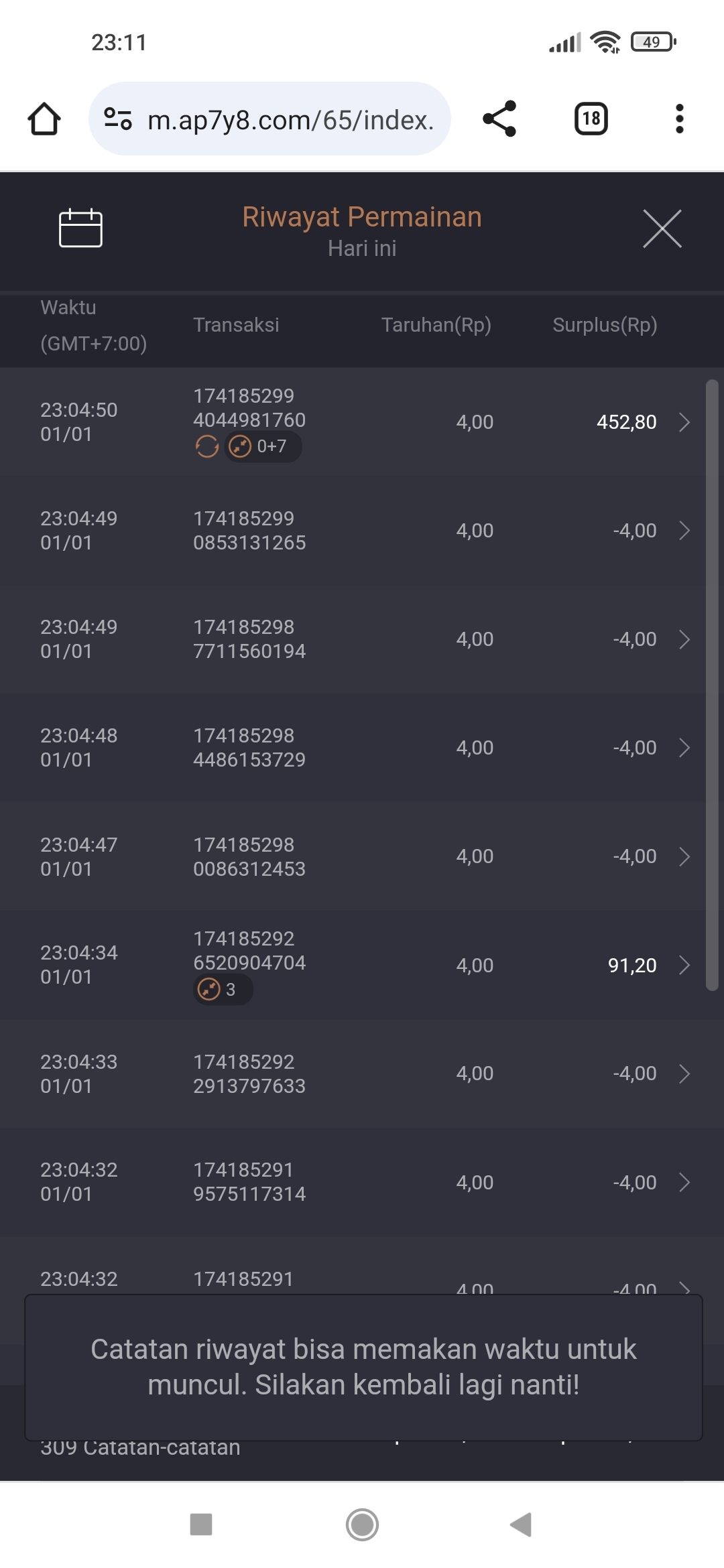Open transaction ending 4044981760 details
The width and height of the screenshot is (724, 1568).
pos(684,422)
